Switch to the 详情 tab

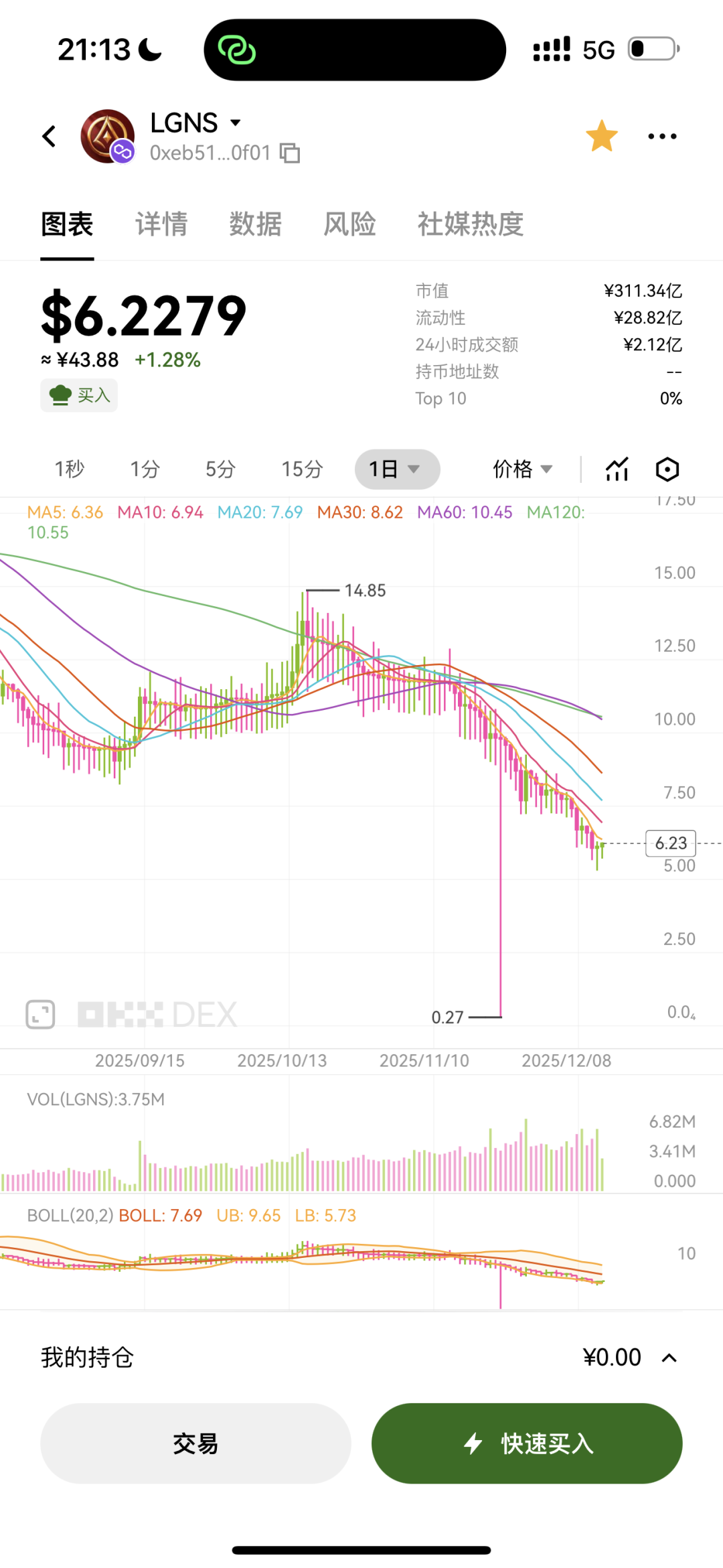coord(161,224)
